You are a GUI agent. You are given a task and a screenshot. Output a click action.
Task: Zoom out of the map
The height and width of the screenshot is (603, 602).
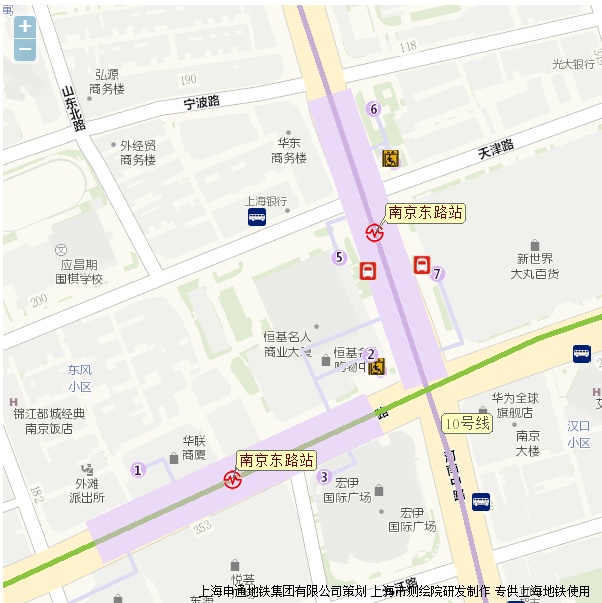25,49
